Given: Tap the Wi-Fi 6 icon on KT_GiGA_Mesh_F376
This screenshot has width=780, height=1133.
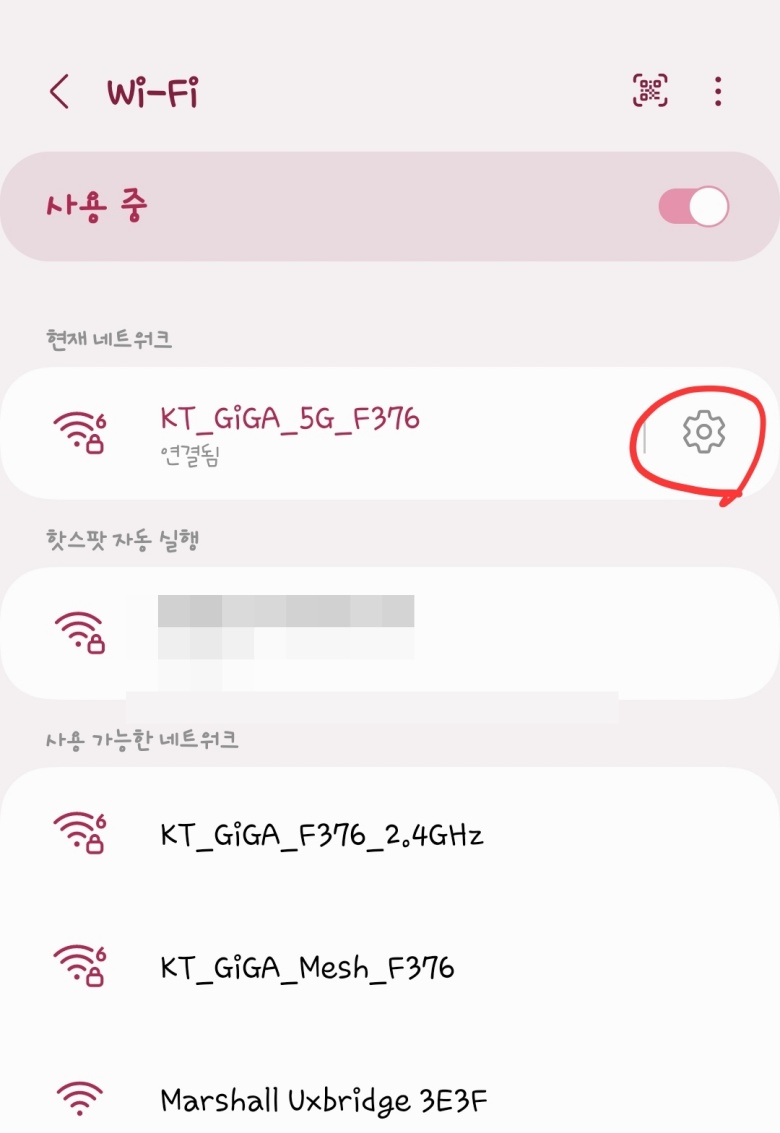Looking at the screenshot, I should (80, 965).
